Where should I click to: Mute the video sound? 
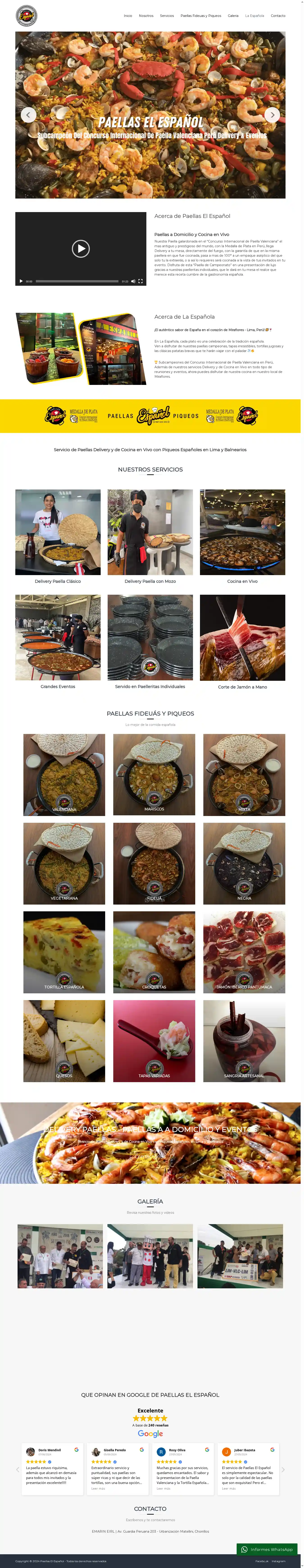pyautogui.click(x=133, y=281)
